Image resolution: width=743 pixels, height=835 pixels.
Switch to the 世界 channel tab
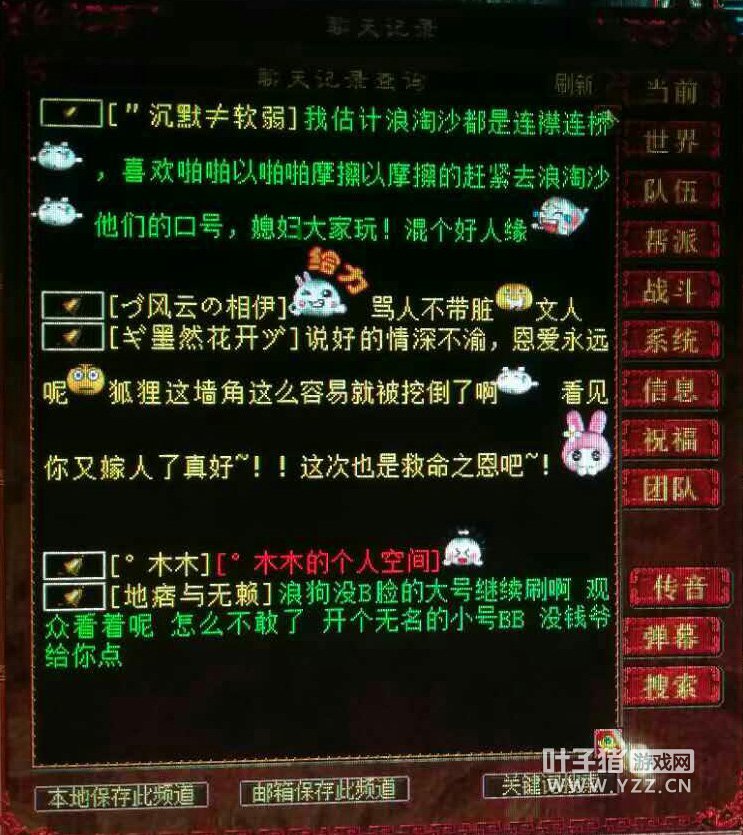(x=670, y=142)
